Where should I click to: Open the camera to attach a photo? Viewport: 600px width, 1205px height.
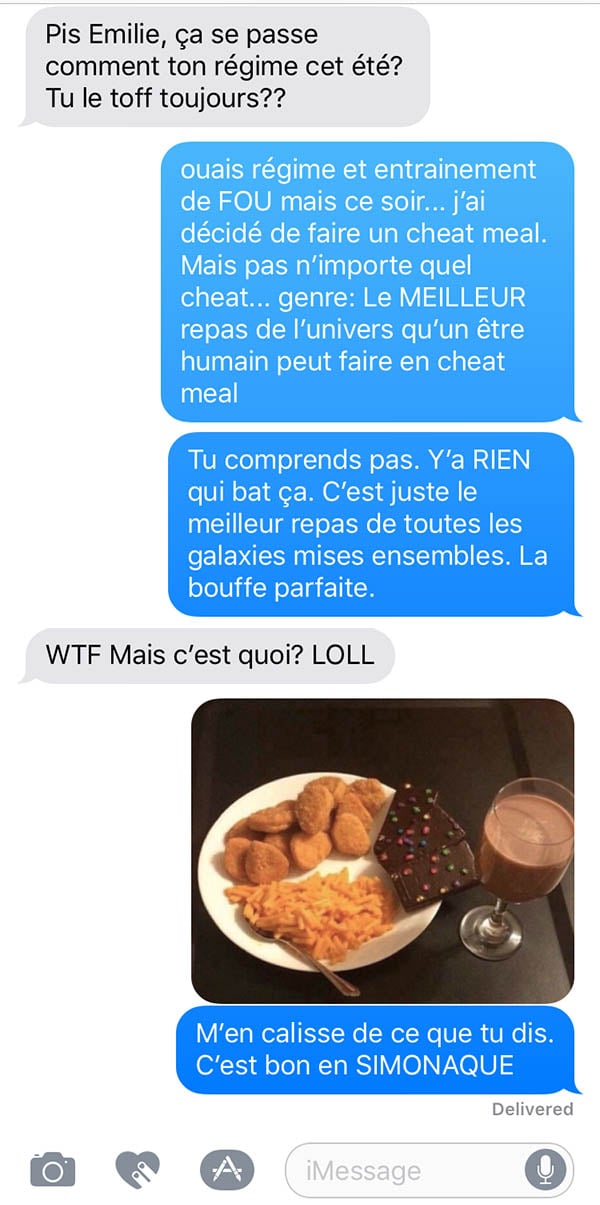click(x=53, y=1168)
